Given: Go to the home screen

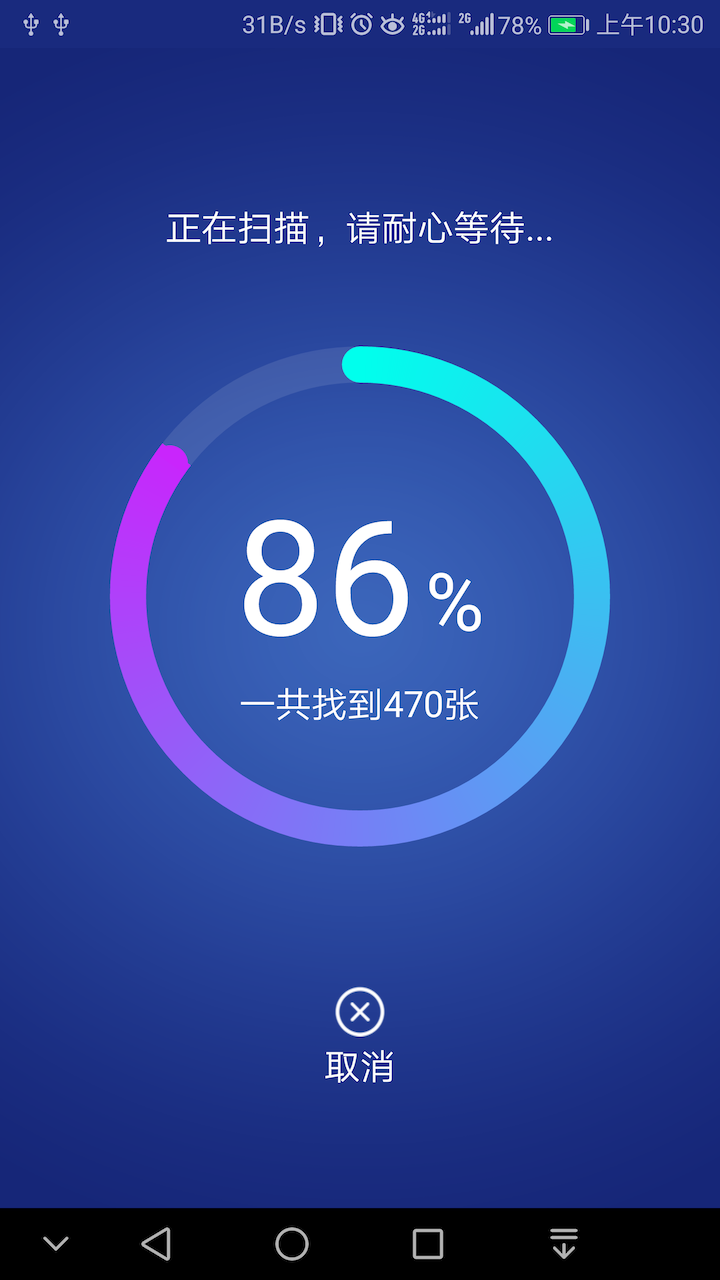Looking at the screenshot, I should pos(292,1244).
